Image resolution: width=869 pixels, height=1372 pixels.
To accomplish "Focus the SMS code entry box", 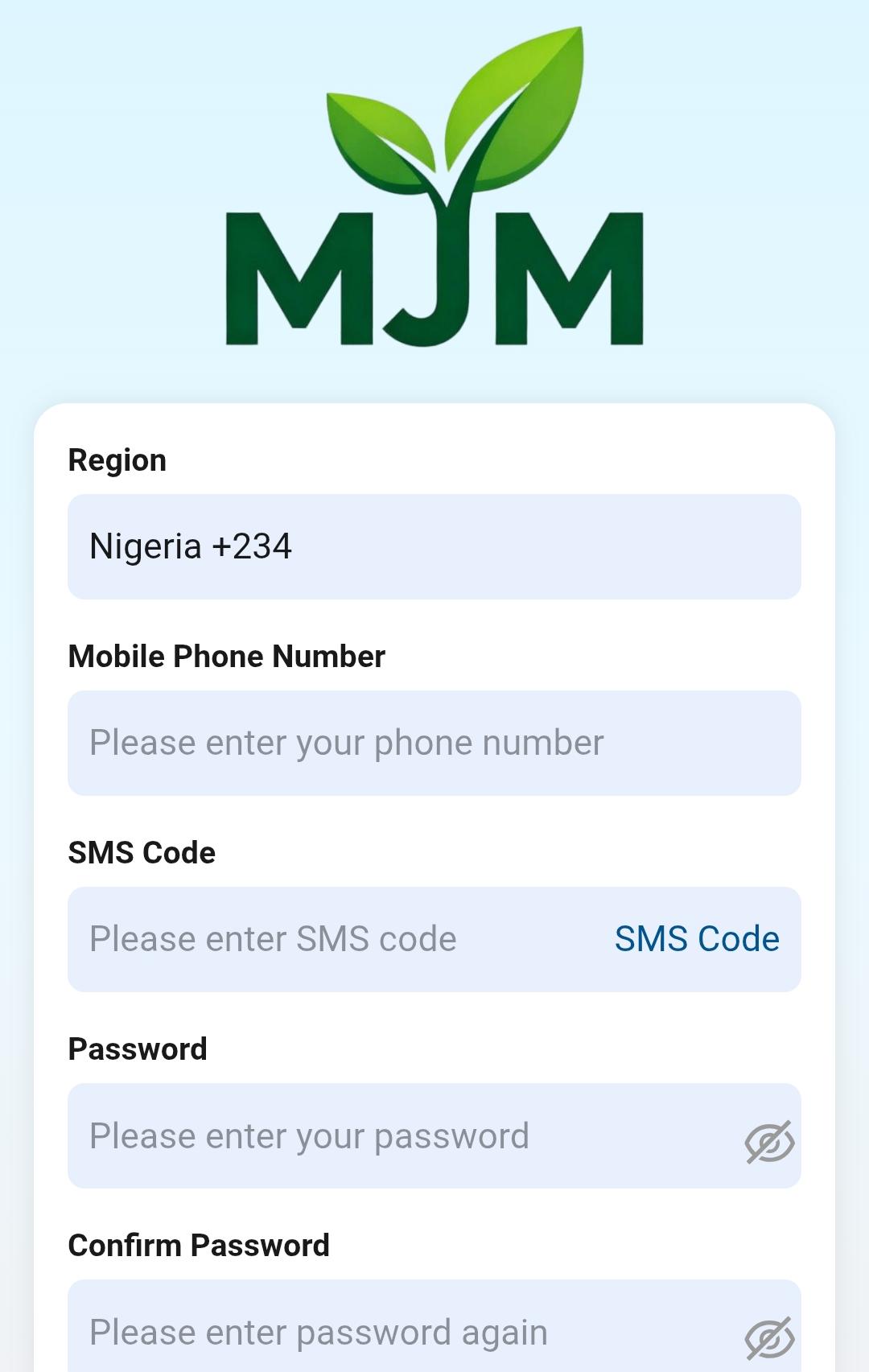I will click(322, 938).
